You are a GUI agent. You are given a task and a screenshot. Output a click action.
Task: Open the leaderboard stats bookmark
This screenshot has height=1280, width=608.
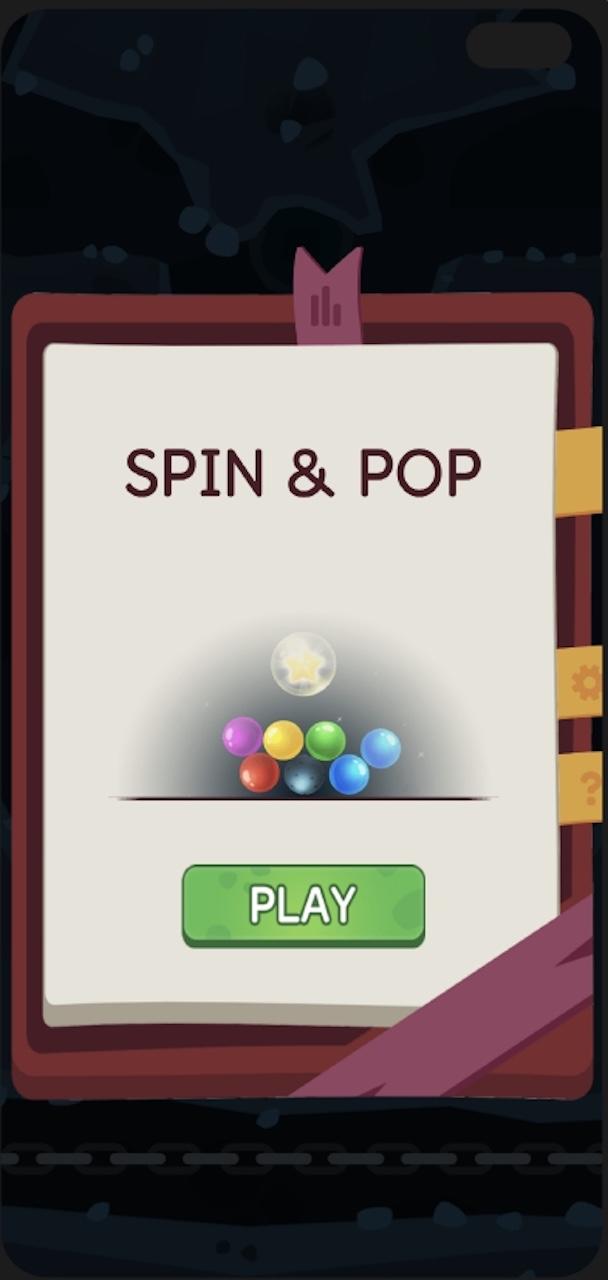point(327,297)
